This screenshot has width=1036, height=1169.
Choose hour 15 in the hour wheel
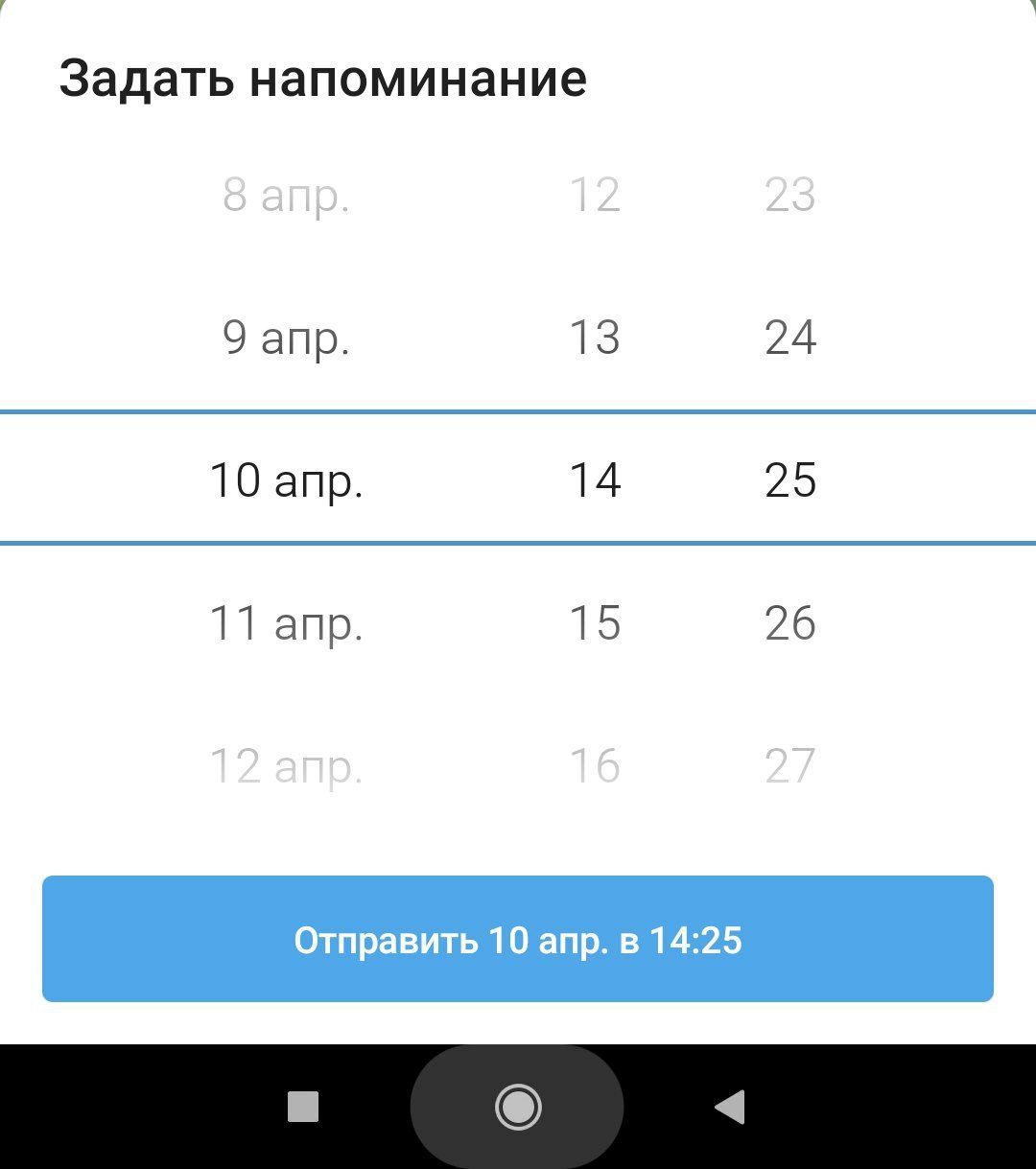click(595, 623)
